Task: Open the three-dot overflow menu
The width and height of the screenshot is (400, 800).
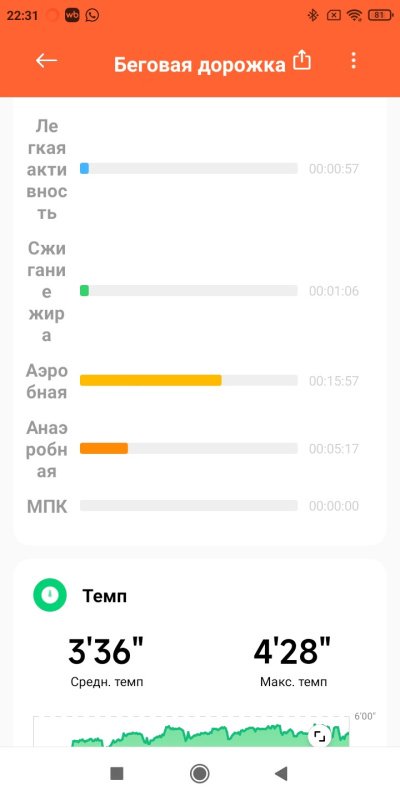Action: [x=354, y=61]
